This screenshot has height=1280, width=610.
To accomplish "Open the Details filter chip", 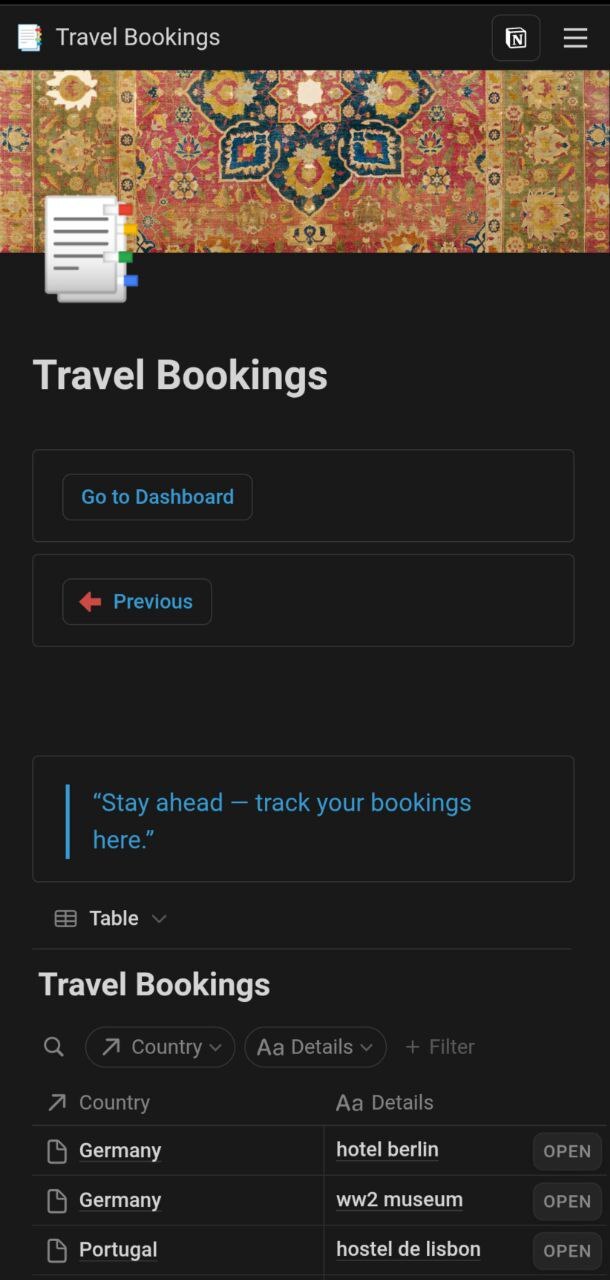I will point(315,1047).
